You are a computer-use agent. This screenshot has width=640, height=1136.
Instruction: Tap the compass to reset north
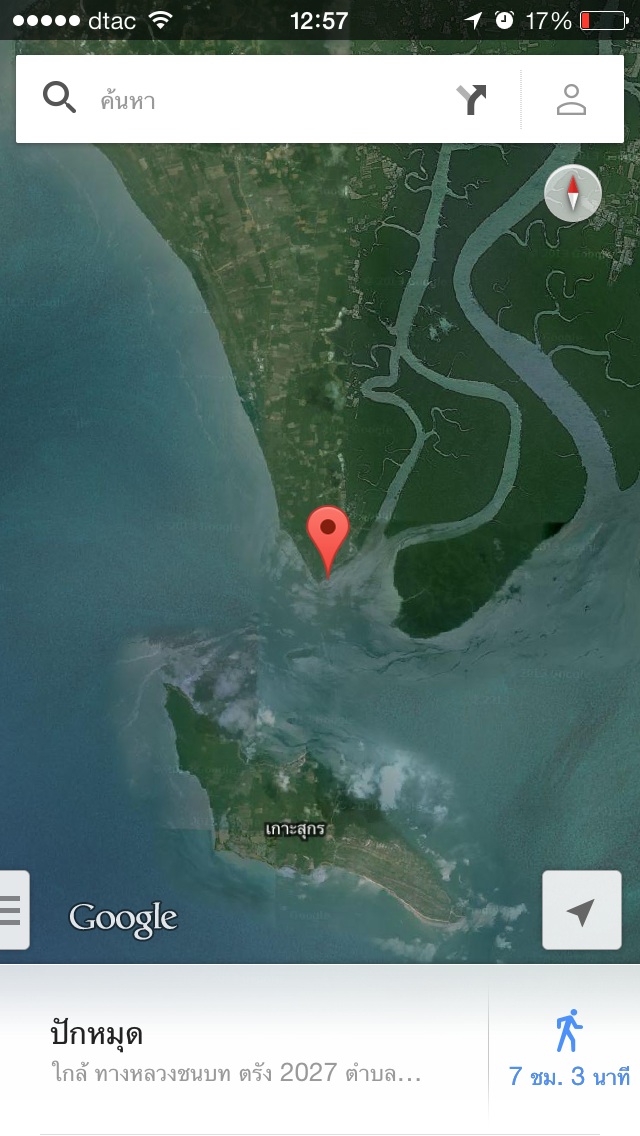coord(573,192)
